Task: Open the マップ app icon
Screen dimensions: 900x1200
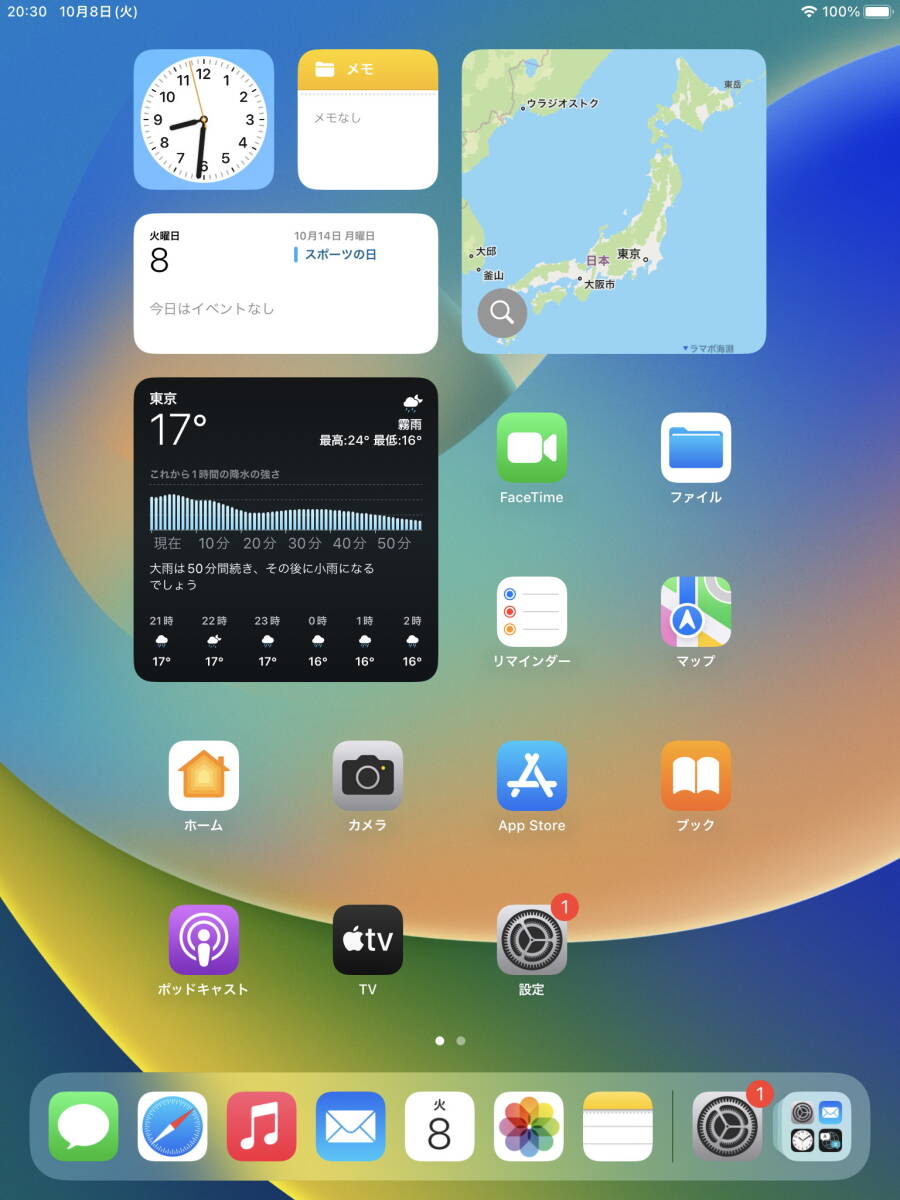Action: coord(695,612)
